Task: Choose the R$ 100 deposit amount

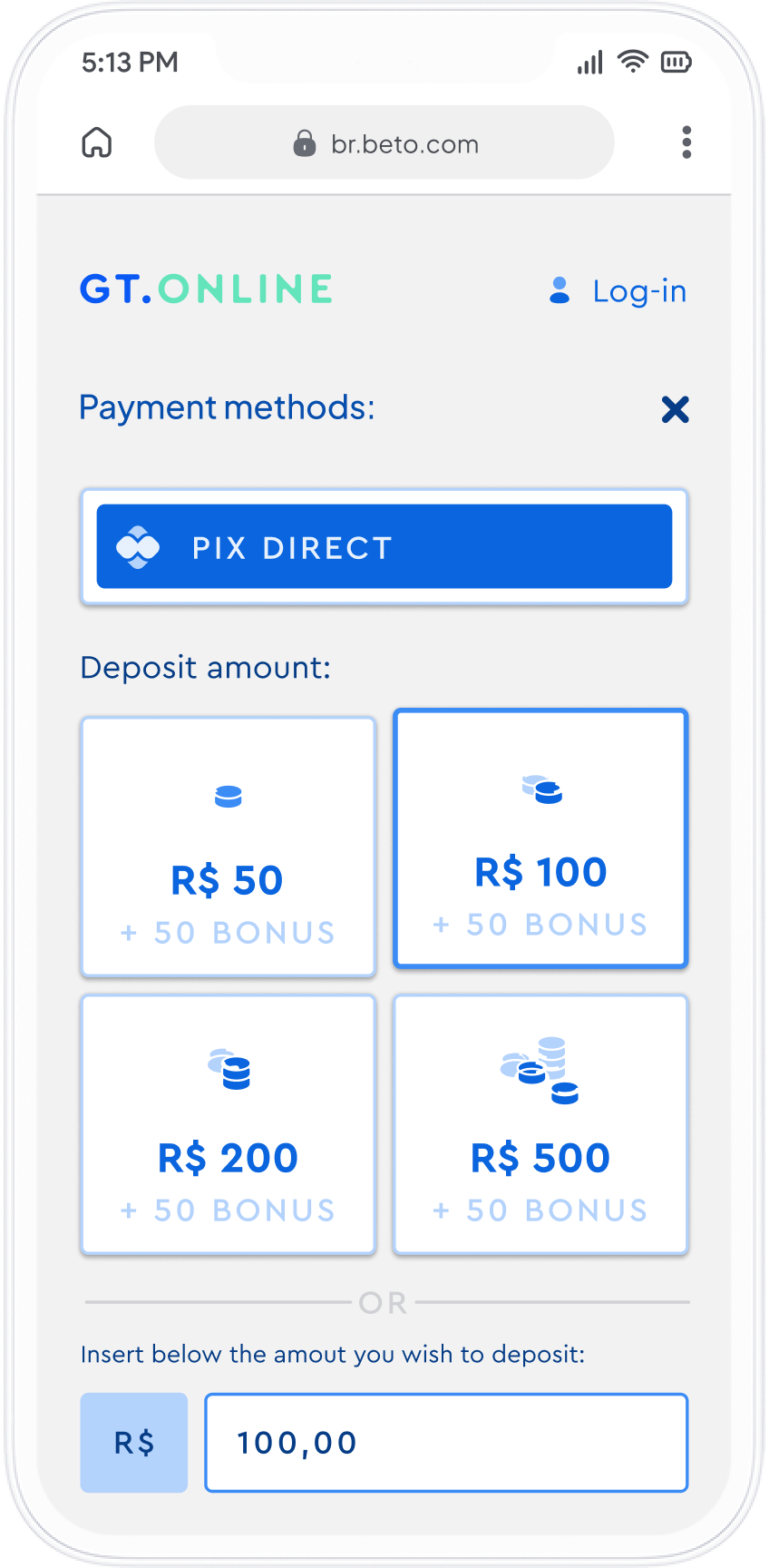Action: tap(540, 838)
